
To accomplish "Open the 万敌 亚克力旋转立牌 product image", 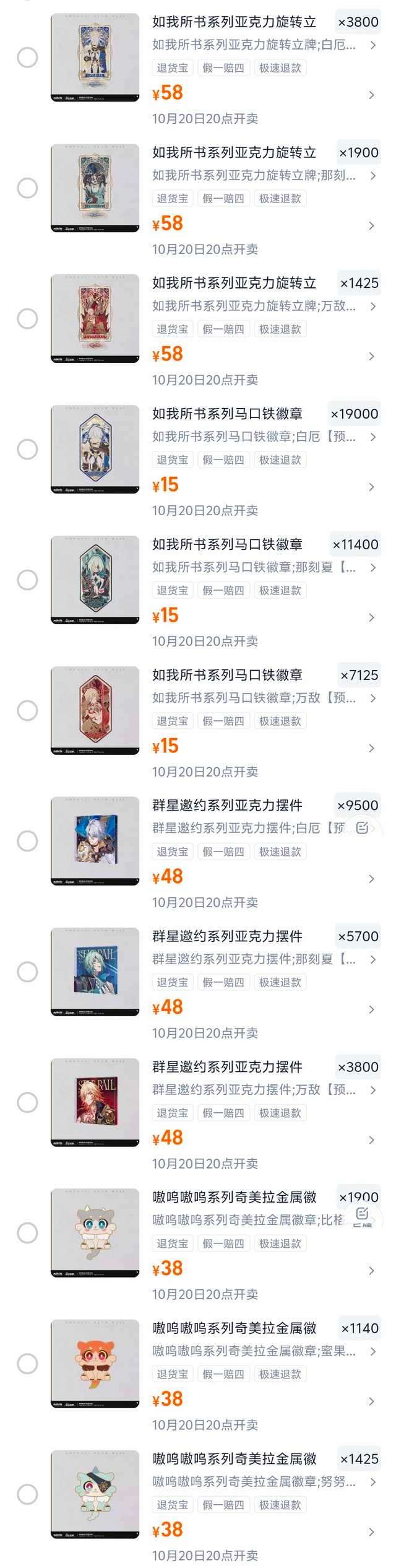I will (95, 319).
